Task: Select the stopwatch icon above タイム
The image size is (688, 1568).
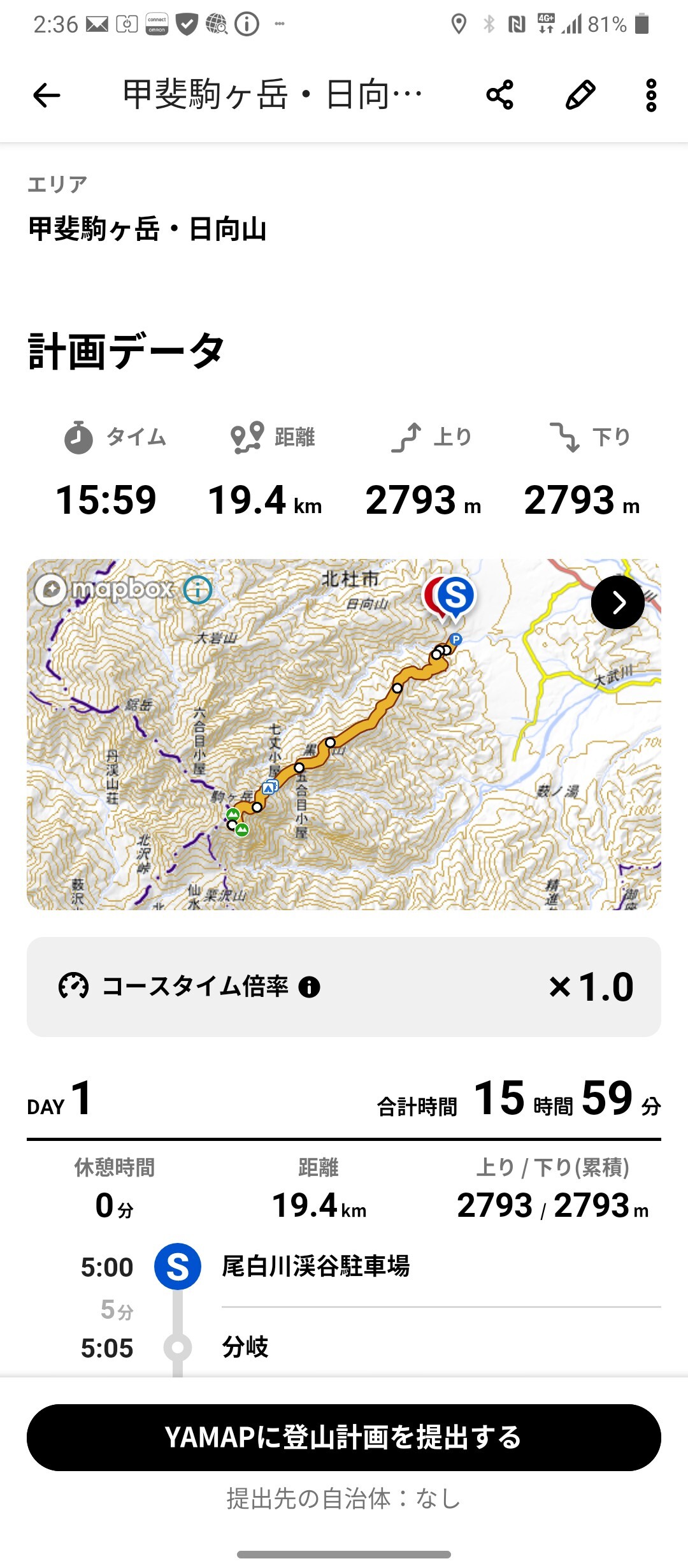Action: 78,437
